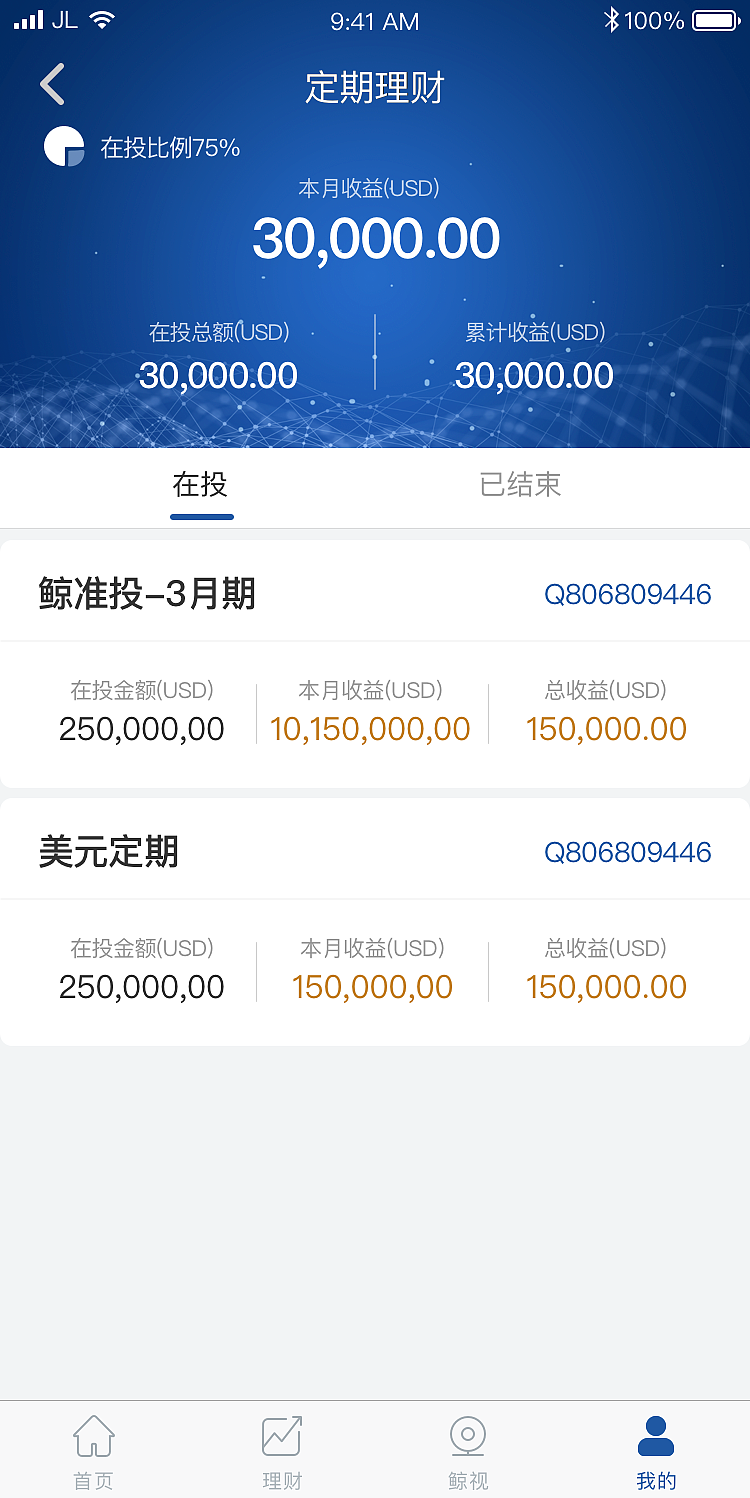Screen dimensions: 750x1498
Task: Click the battery indicator at top right
Action: point(716,18)
